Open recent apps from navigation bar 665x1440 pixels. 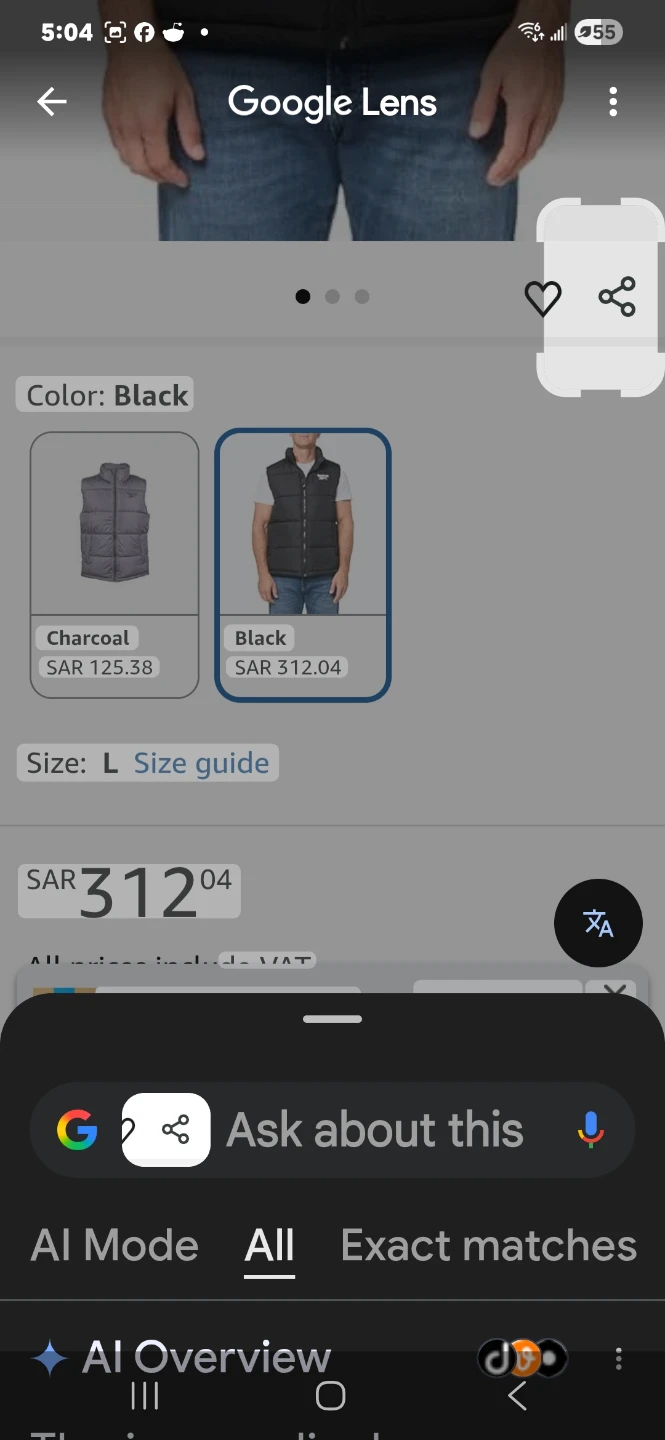(x=145, y=1396)
